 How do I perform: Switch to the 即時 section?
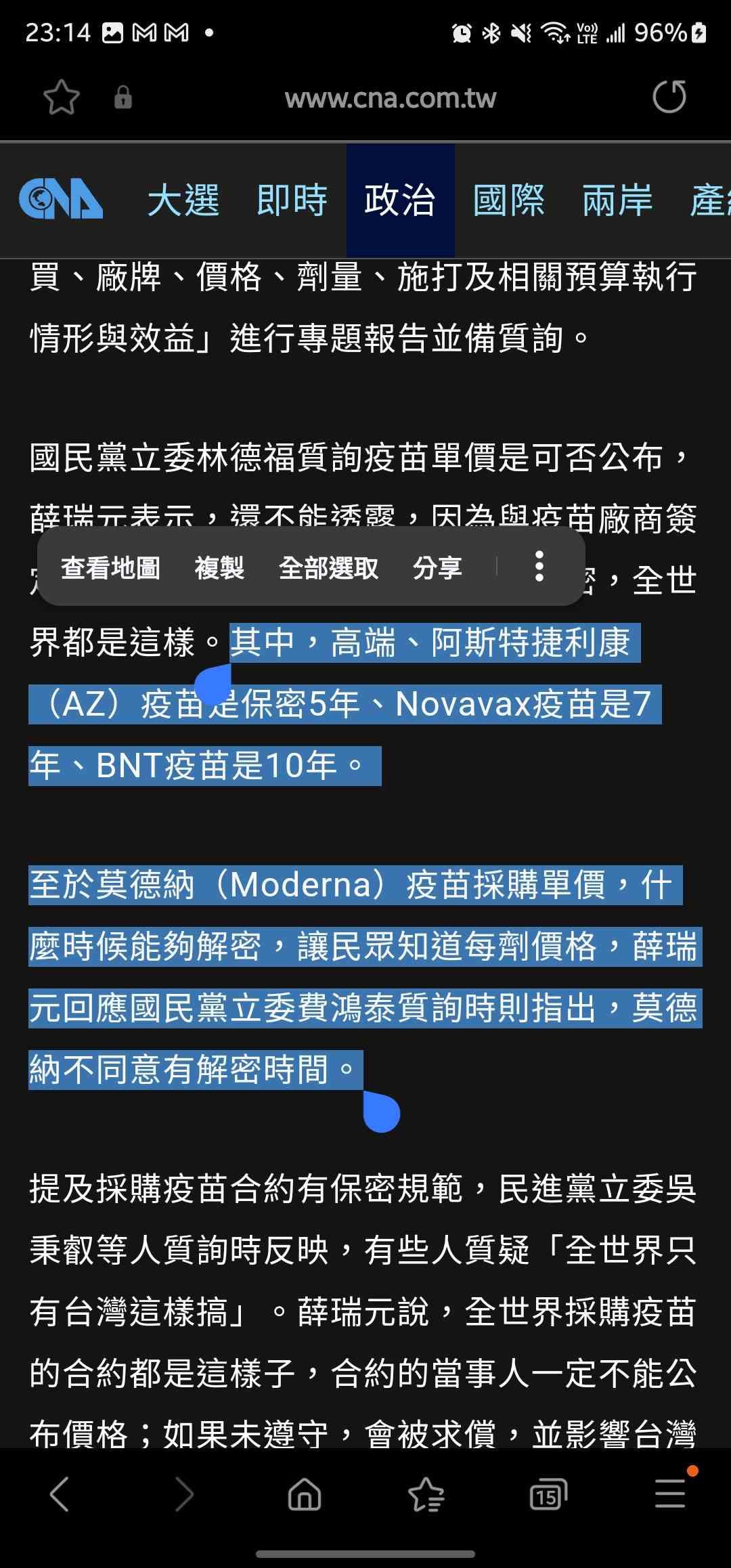coord(292,200)
